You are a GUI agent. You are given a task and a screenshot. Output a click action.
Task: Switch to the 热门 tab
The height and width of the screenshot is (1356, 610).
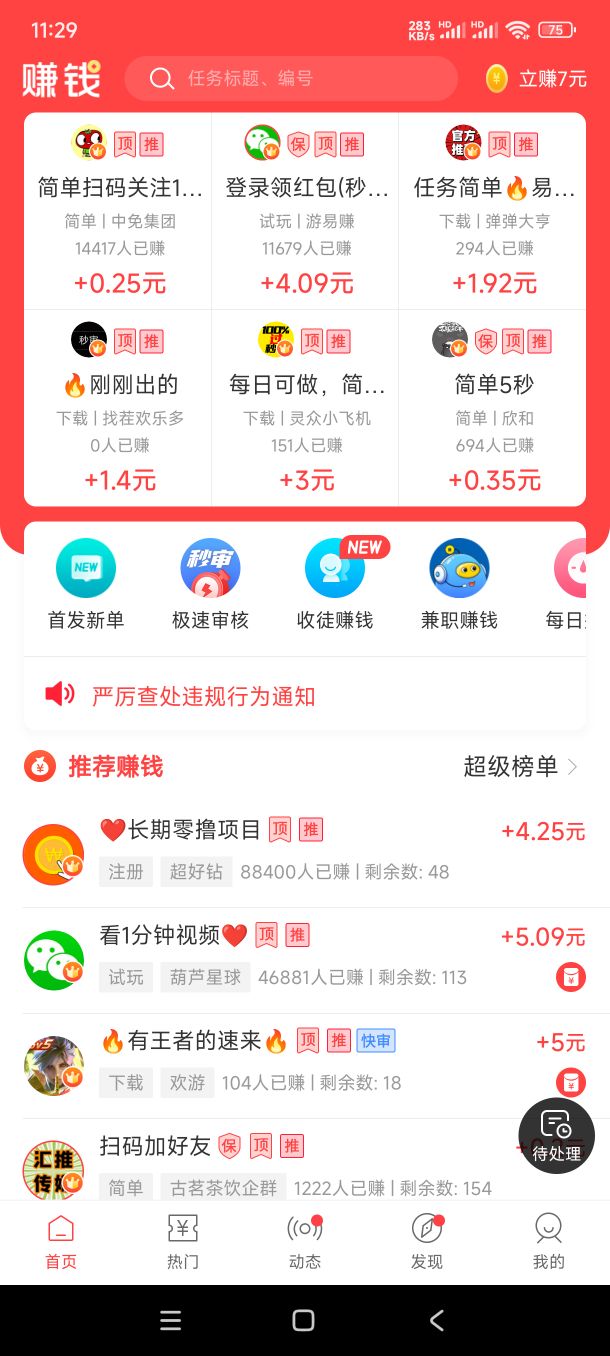point(183,1242)
